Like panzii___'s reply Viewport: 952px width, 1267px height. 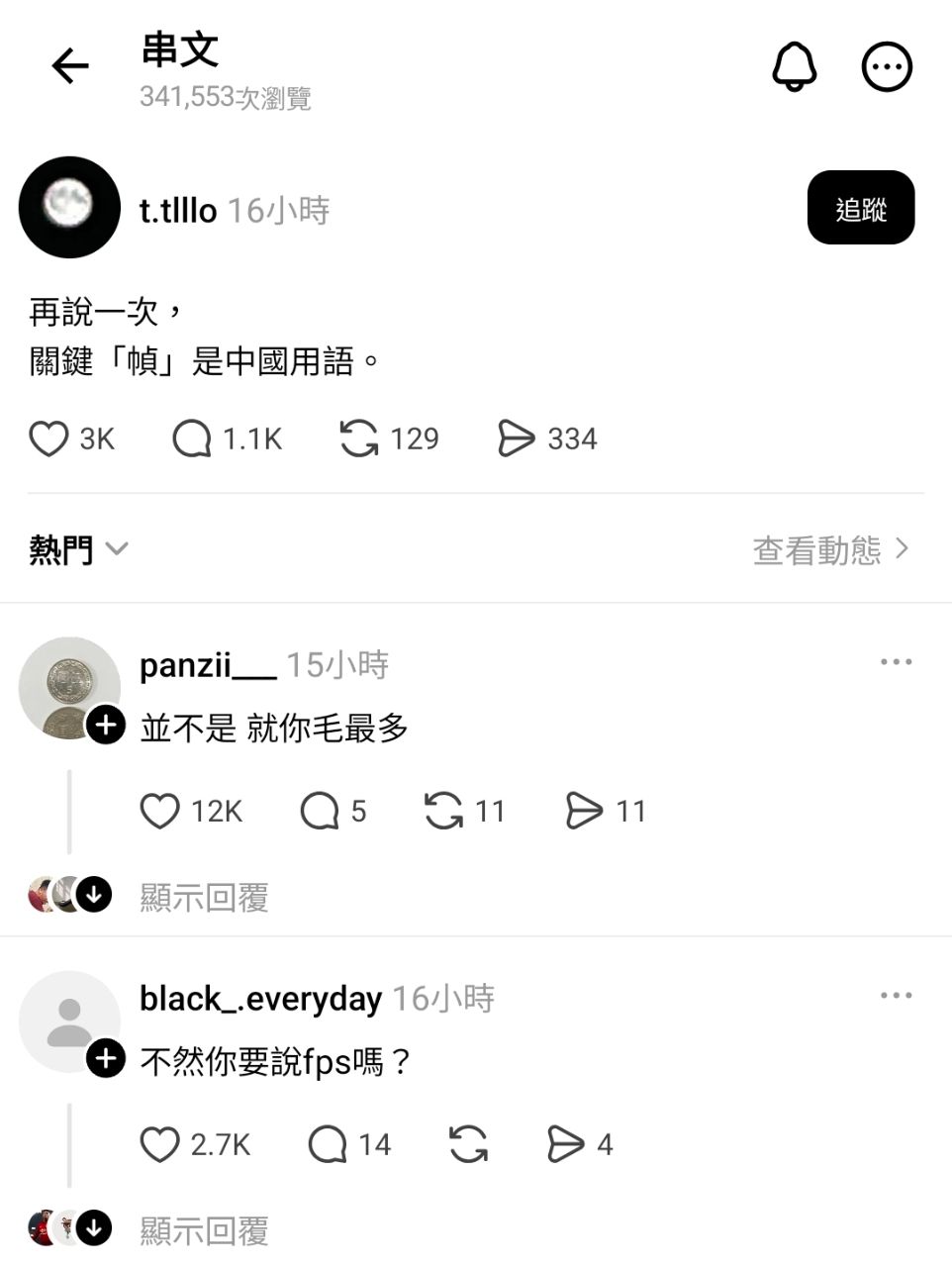coord(160,811)
